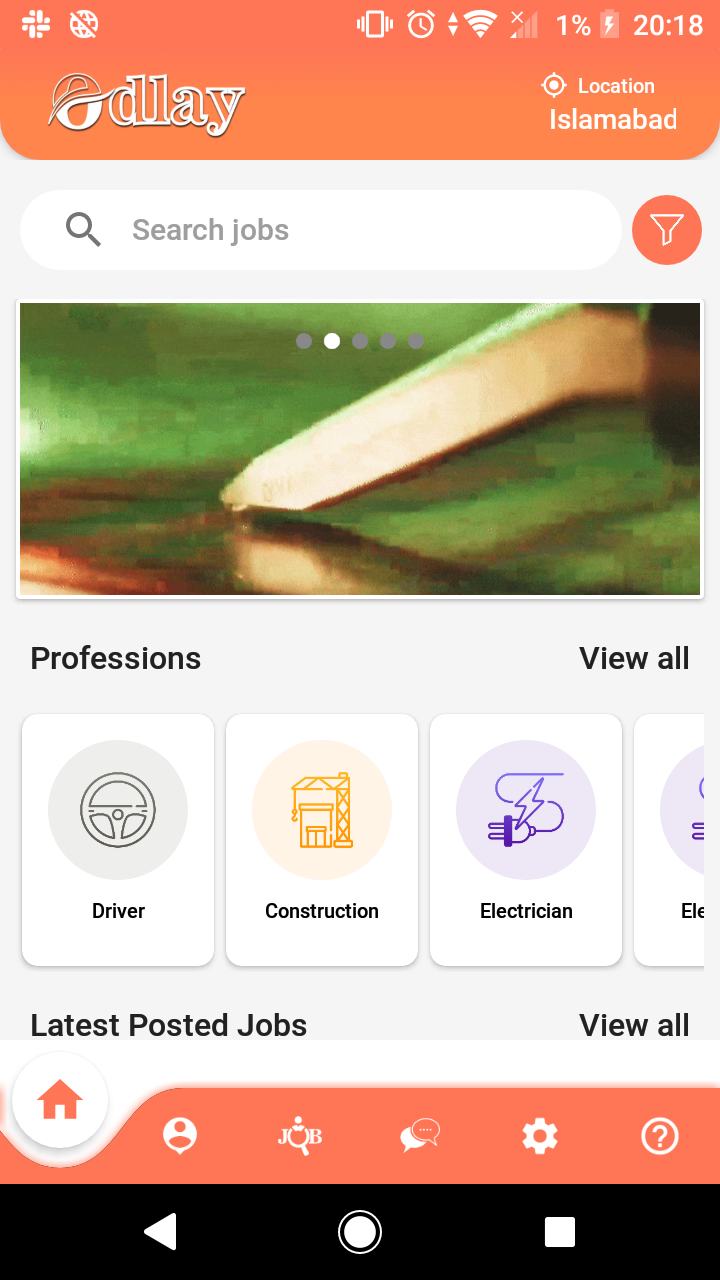The height and width of the screenshot is (1280, 720).
Task: Open the chat messages tab
Action: (420, 1136)
